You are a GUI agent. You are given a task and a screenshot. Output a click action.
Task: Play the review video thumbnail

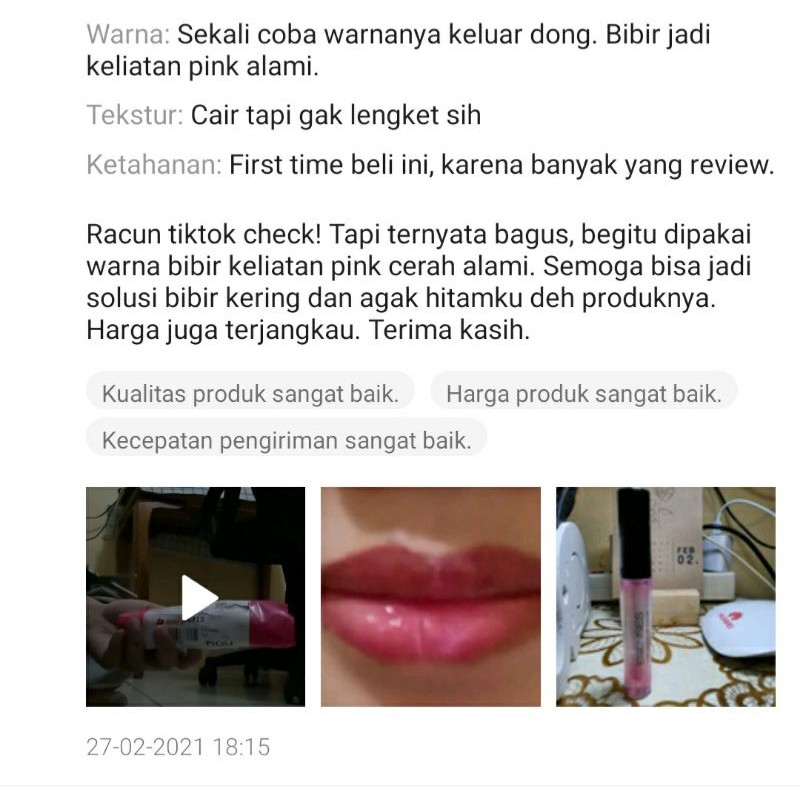[197, 597]
